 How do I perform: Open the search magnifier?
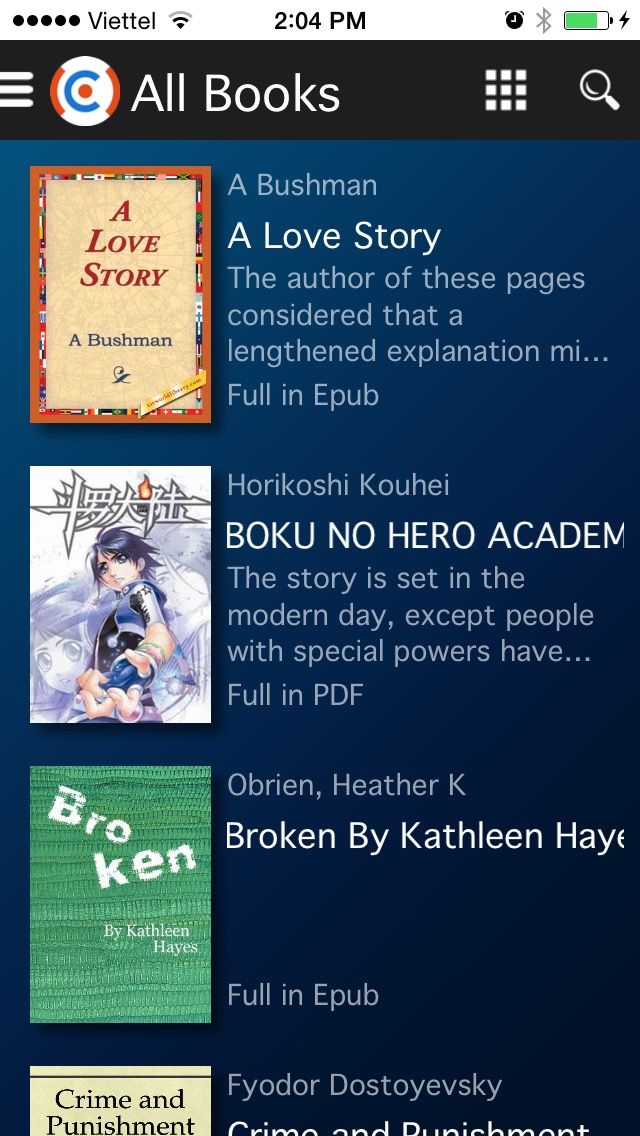[598, 90]
